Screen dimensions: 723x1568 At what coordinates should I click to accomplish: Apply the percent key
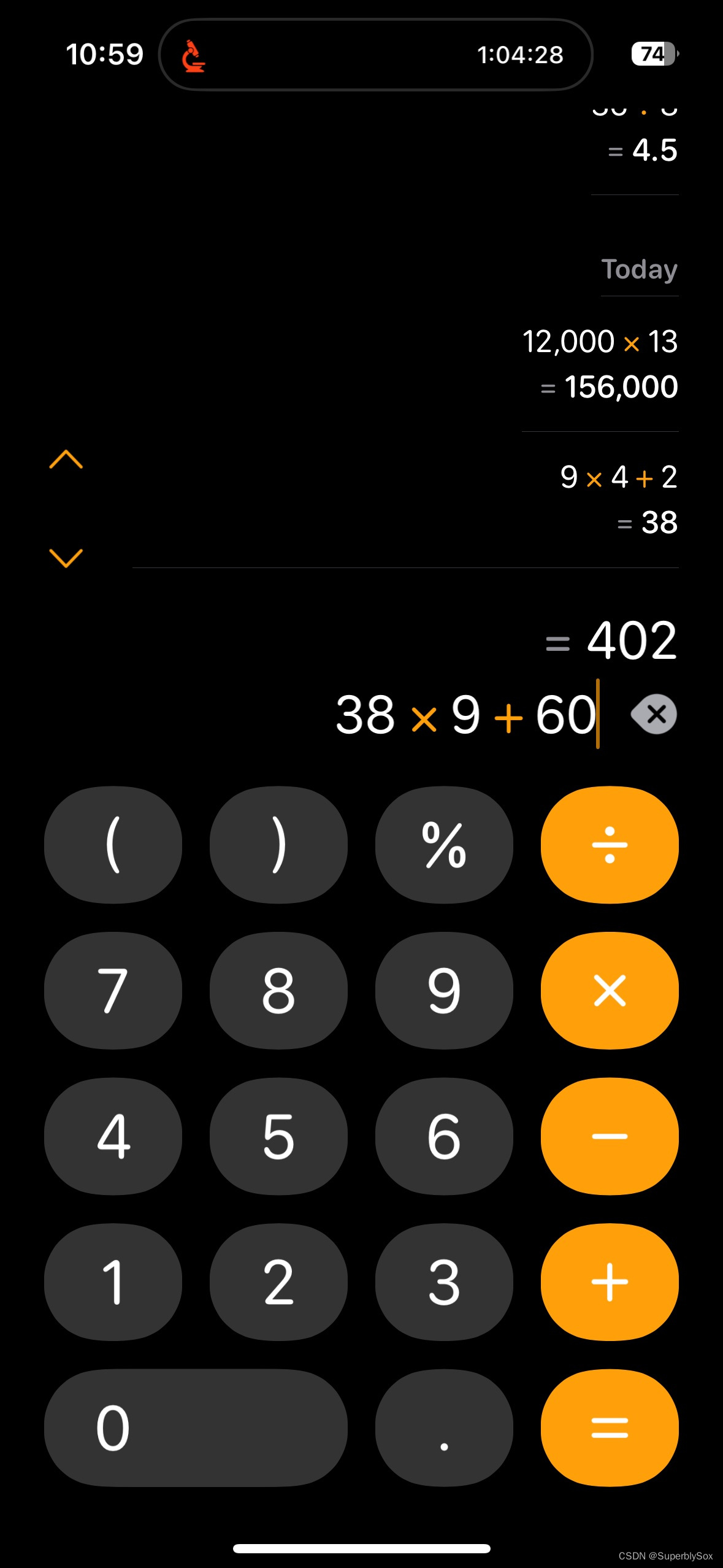(444, 845)
